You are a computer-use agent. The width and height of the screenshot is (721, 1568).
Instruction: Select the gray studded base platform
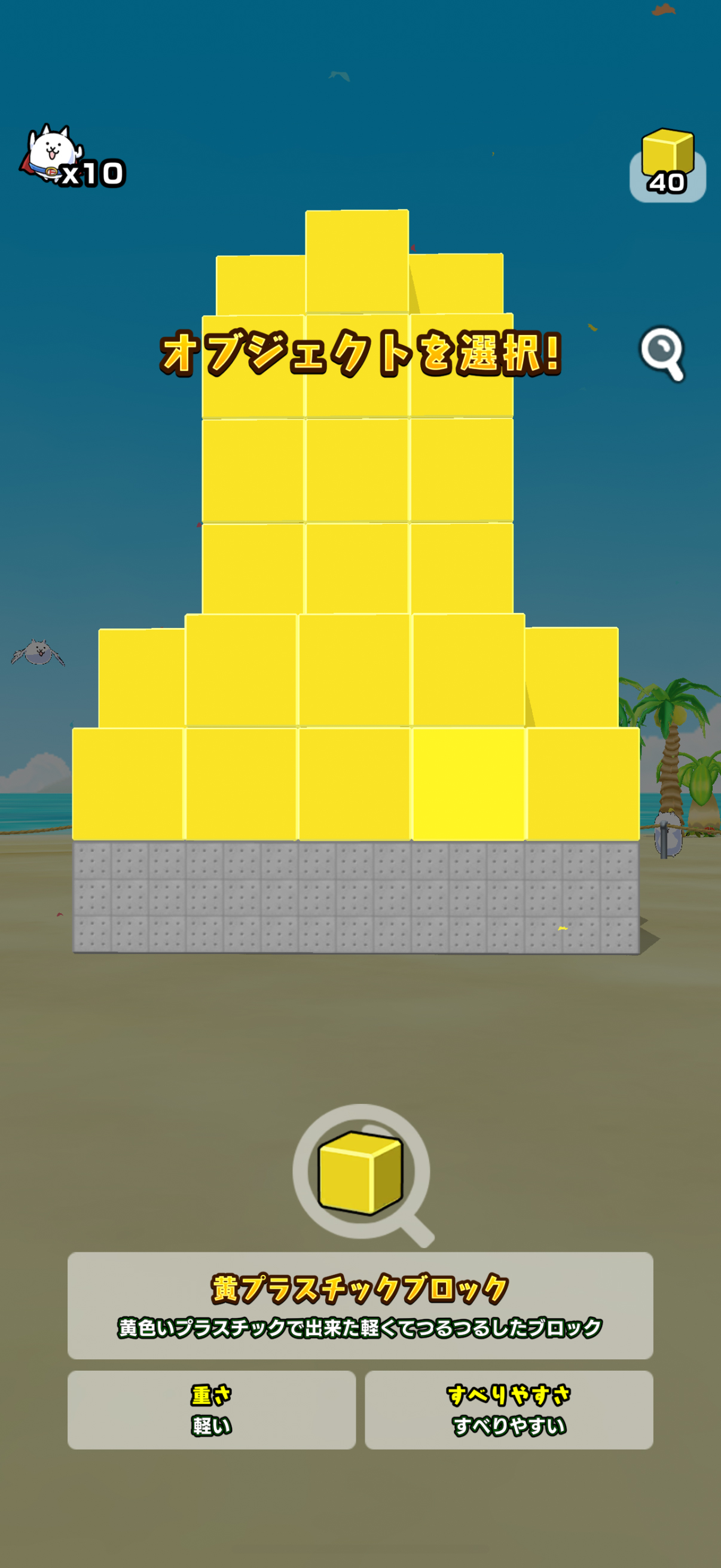point(355,896)
